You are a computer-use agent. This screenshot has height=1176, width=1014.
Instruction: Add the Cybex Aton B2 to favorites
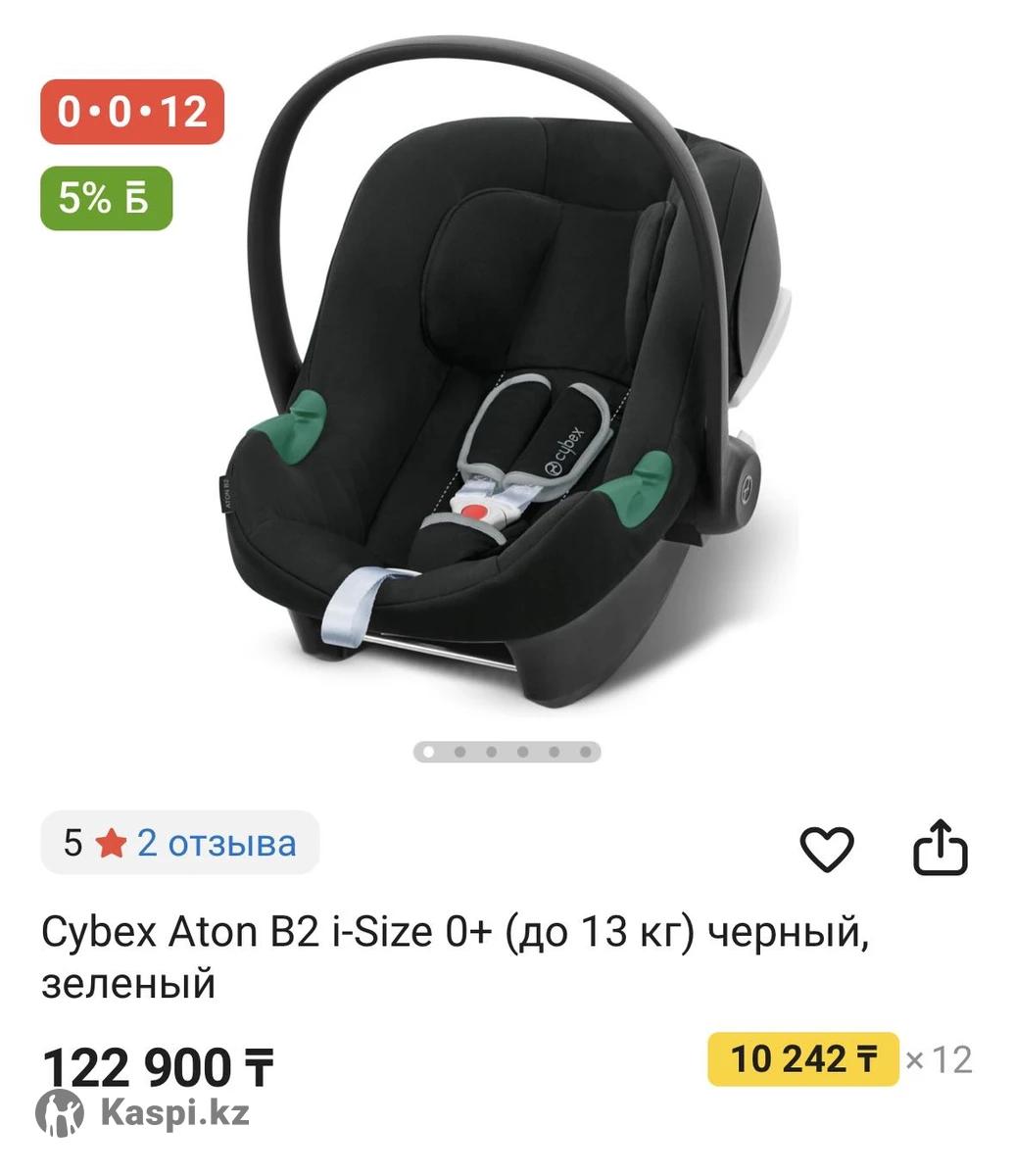828,849
